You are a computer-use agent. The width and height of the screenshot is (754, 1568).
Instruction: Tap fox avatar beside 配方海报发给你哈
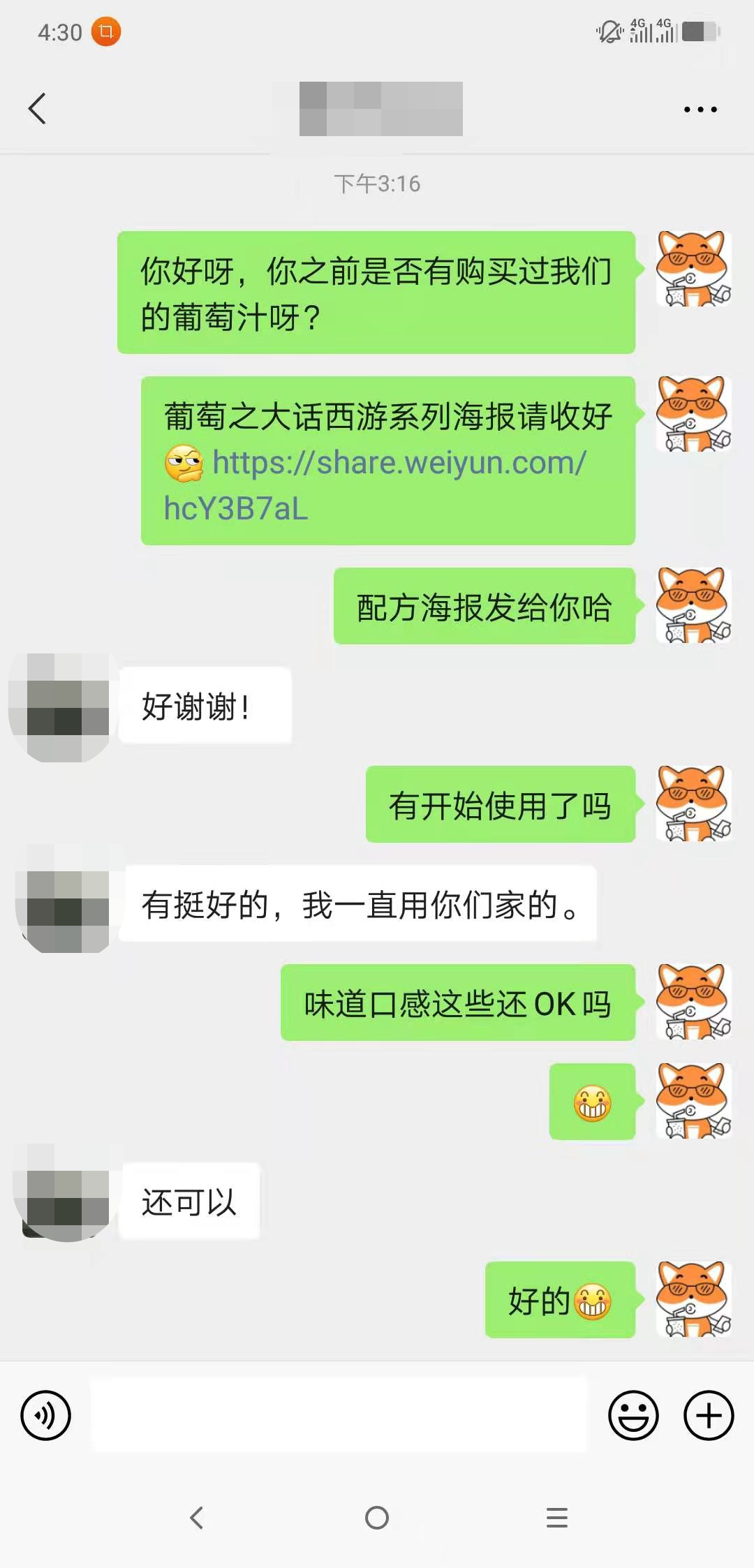tap(693, 605)
